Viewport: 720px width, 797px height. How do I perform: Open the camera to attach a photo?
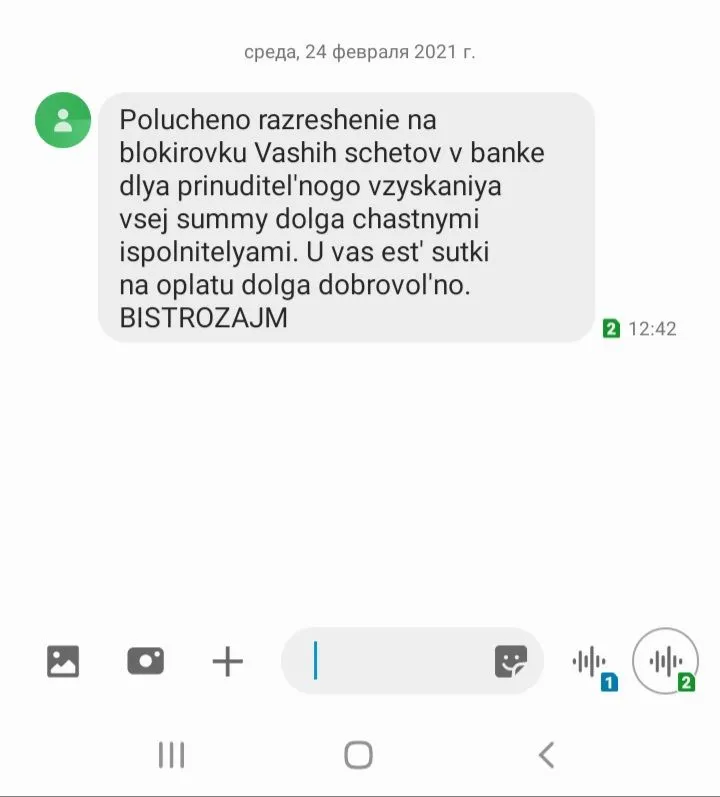(x=145, y=661)
